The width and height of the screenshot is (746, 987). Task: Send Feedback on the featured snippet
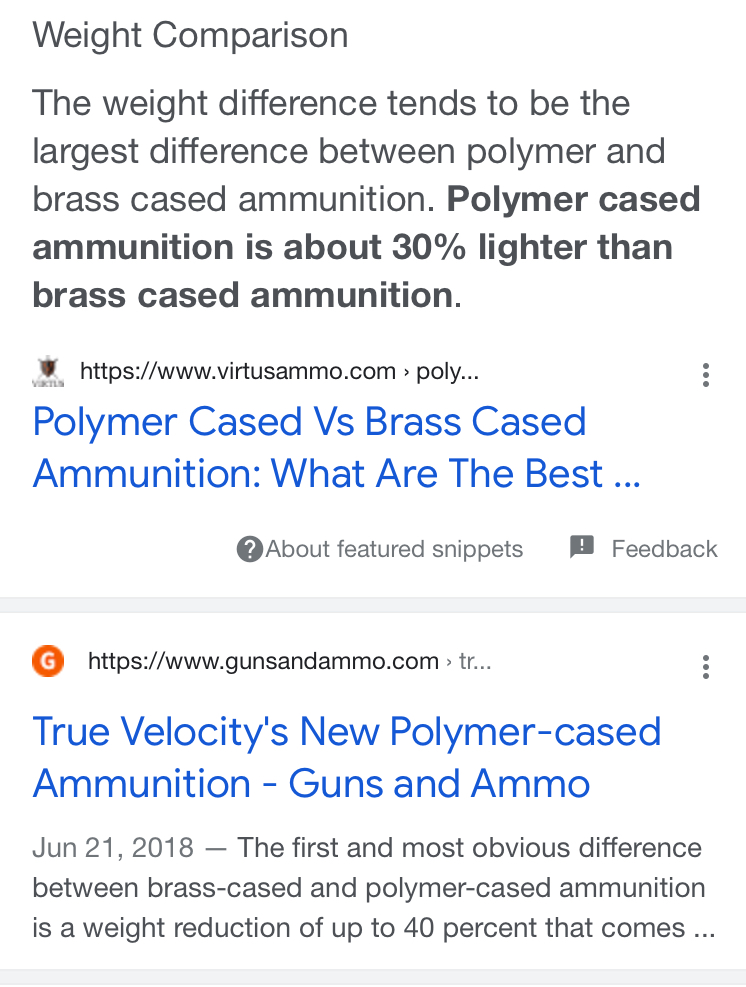coord(644,548)
